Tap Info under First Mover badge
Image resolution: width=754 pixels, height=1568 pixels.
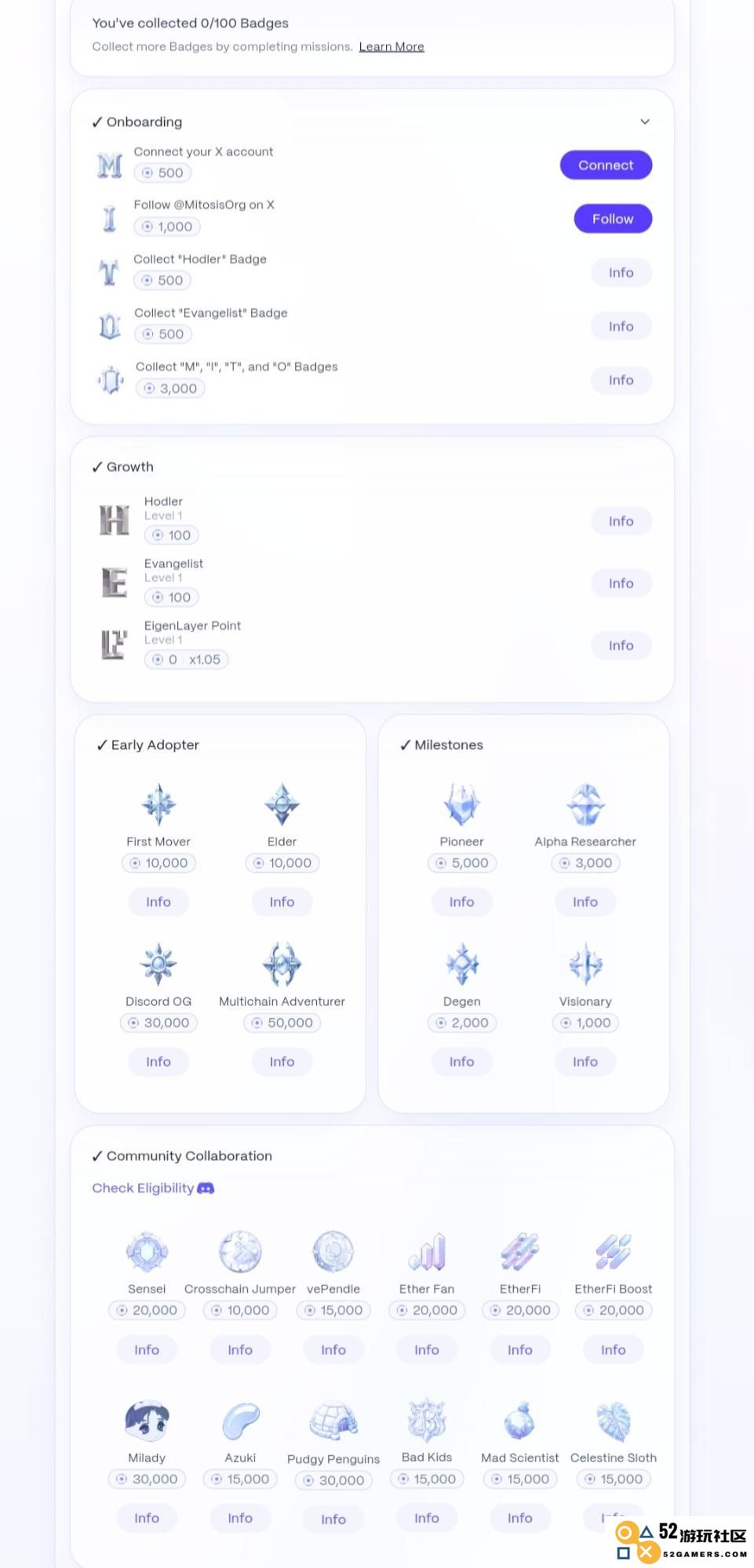point(158,902)
